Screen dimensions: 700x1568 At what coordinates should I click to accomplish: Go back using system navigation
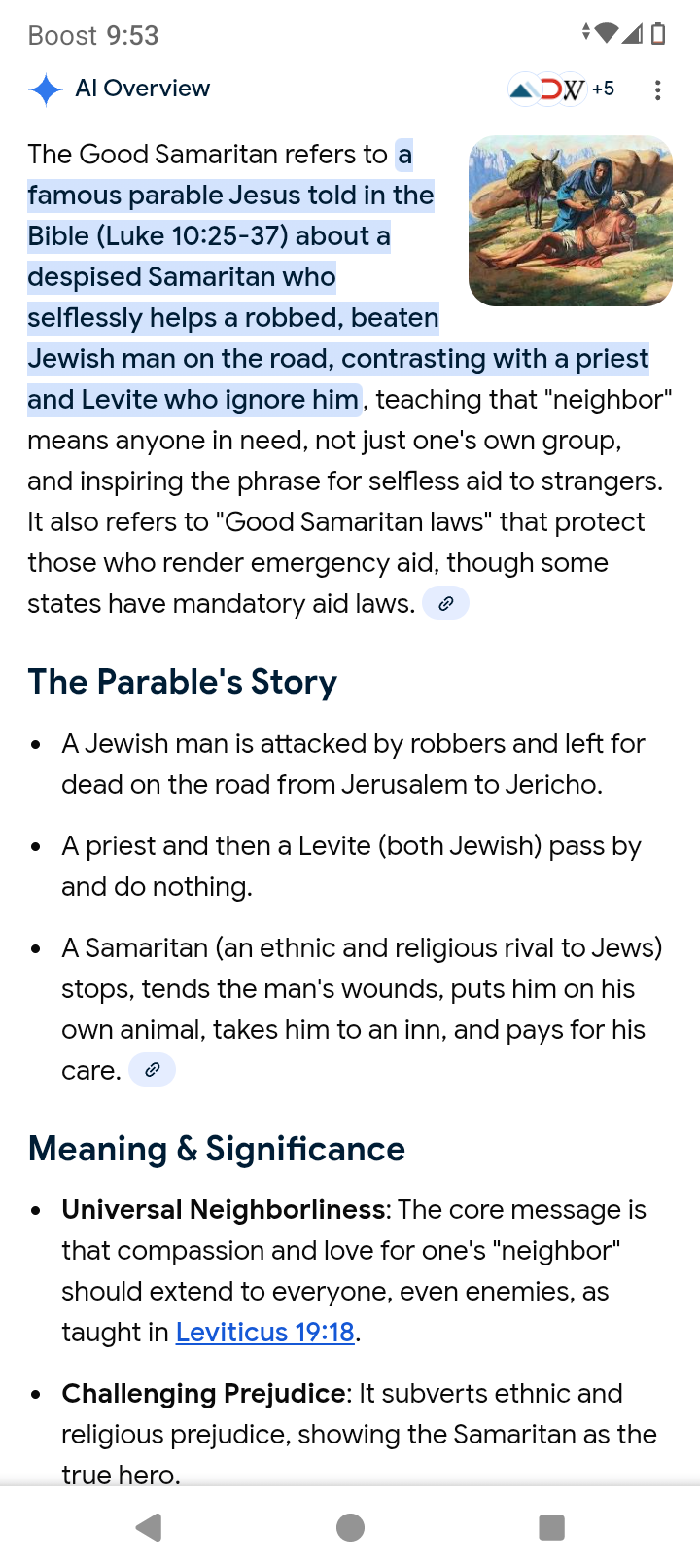point(149,1527)
